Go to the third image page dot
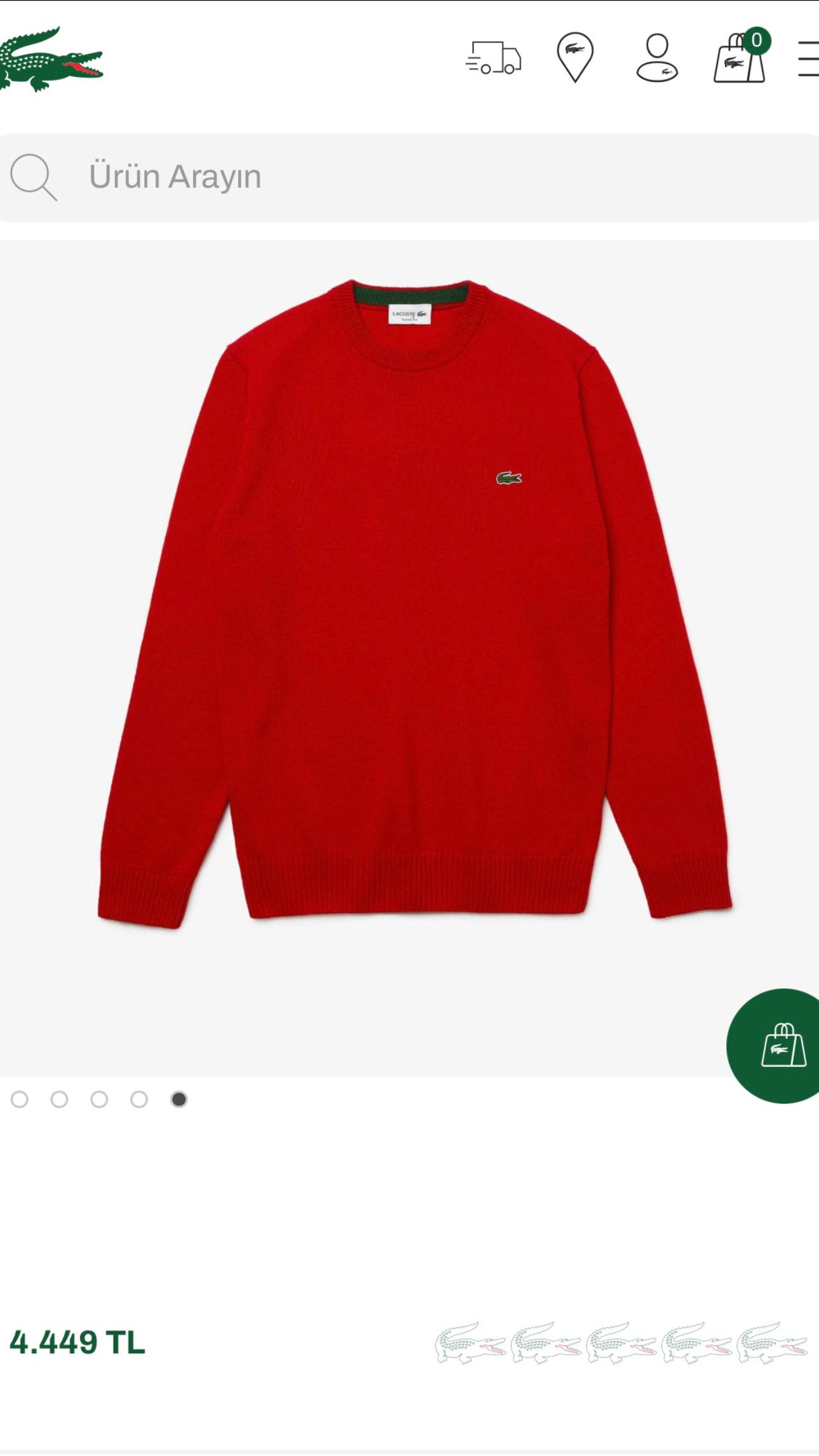 99,1099
